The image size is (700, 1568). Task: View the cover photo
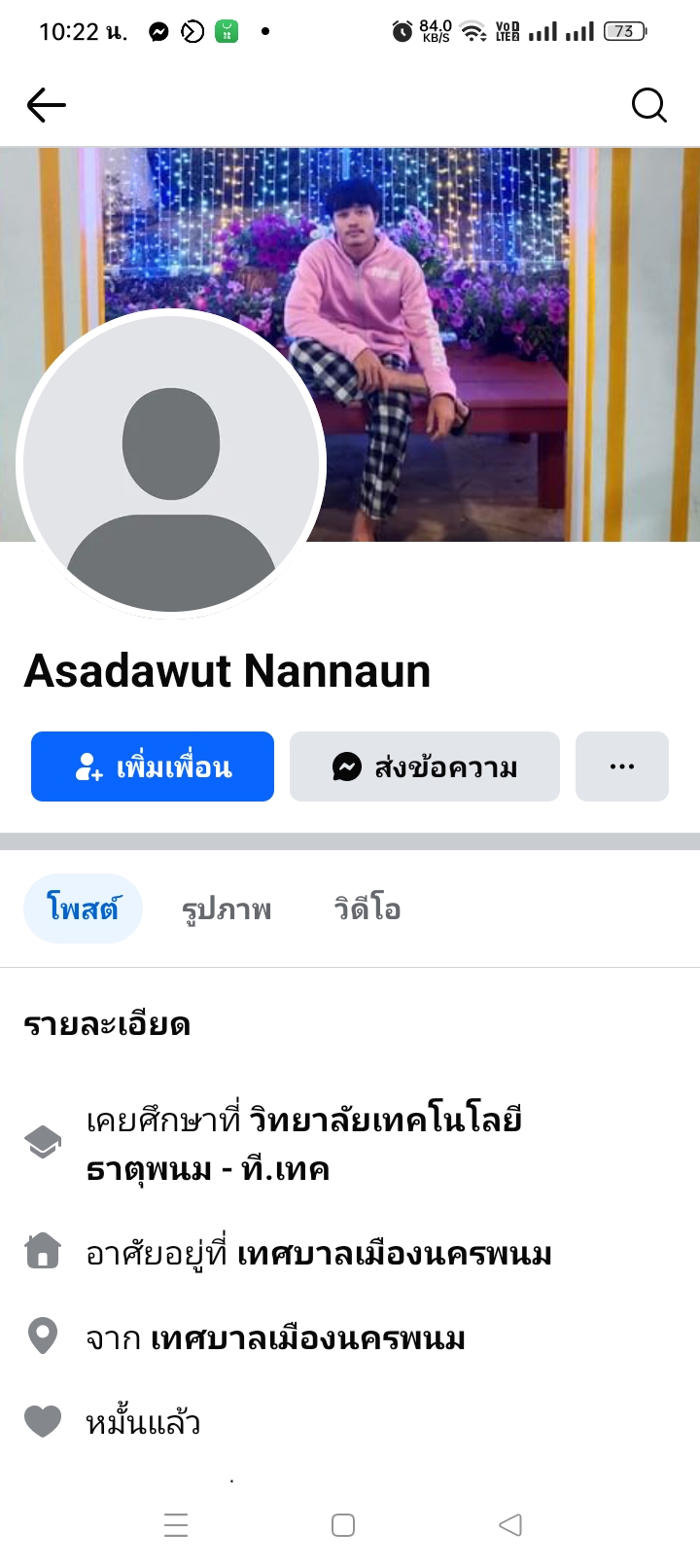506,292
